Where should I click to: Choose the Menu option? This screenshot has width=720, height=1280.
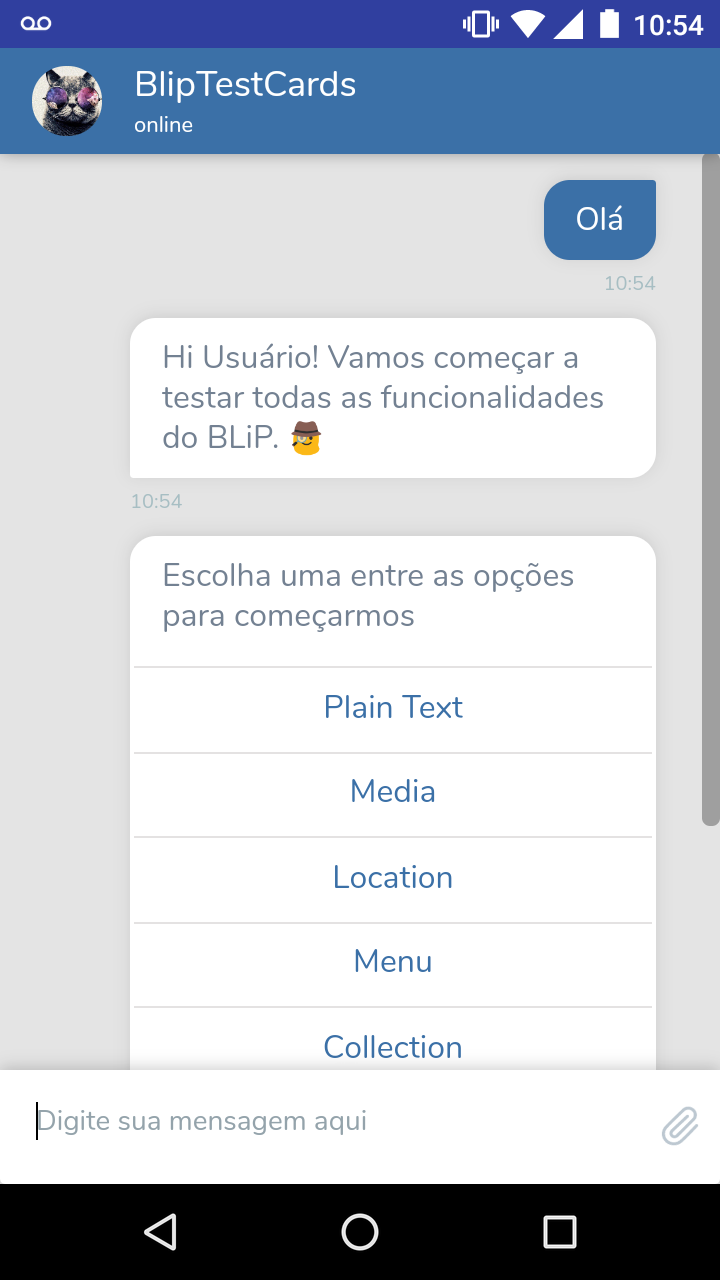[x=393, y=962]
